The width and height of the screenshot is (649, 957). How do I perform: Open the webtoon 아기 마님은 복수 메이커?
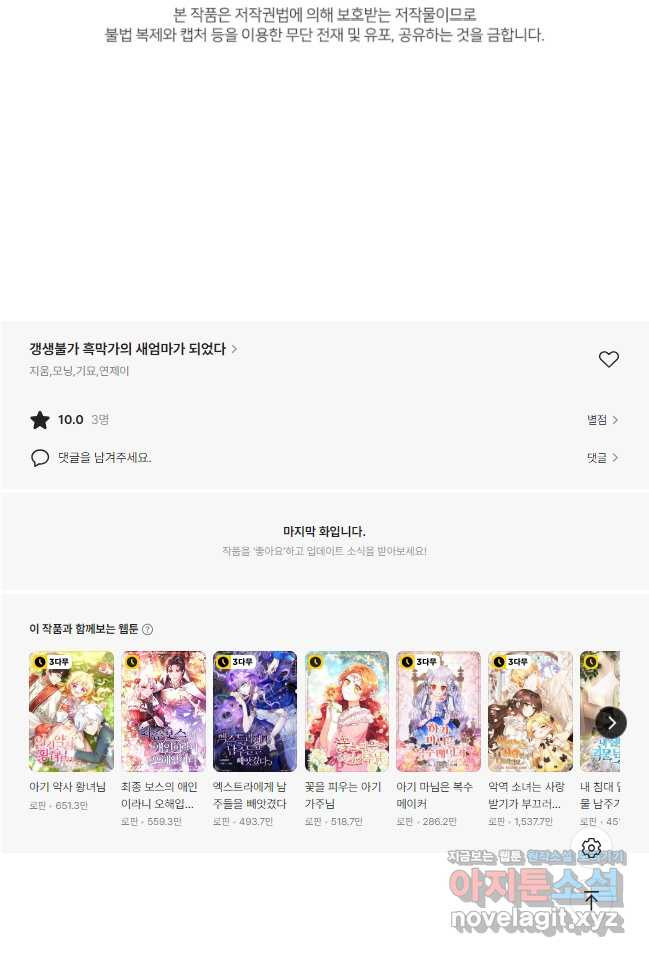[x=438, y=711]
